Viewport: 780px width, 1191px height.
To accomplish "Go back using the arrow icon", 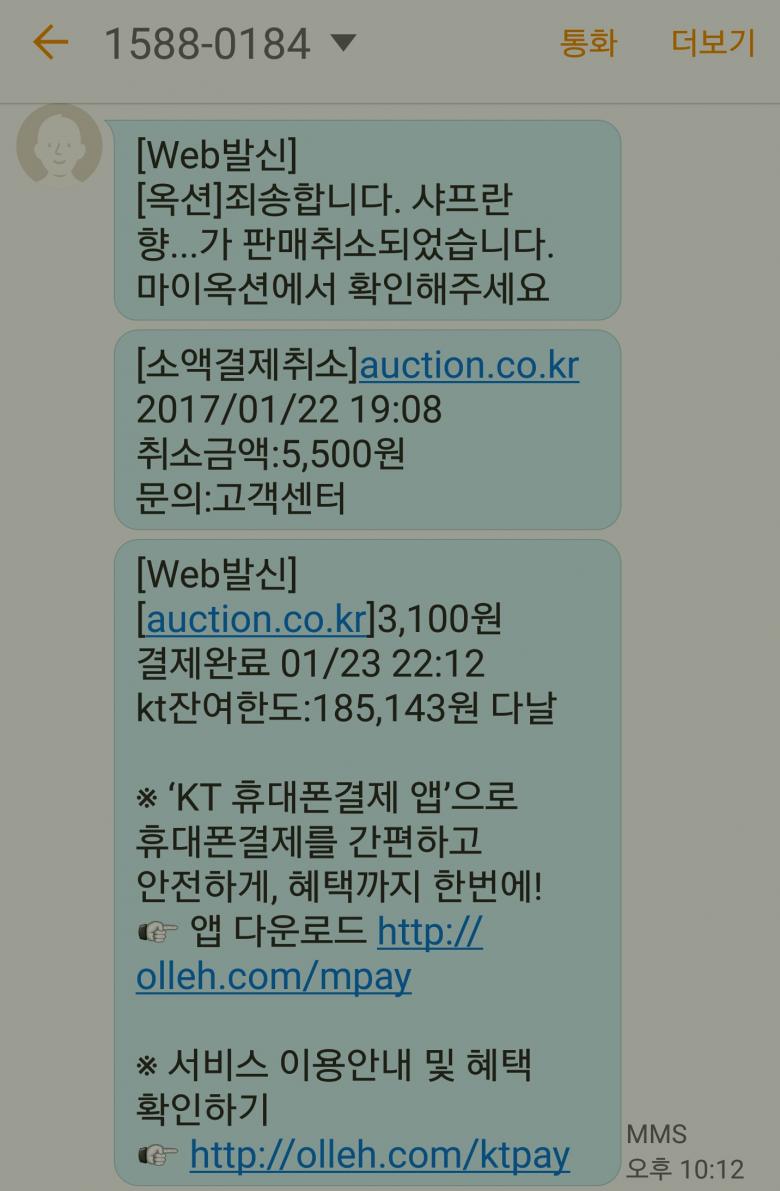I will pyautogui.click(x=49, y=43).
